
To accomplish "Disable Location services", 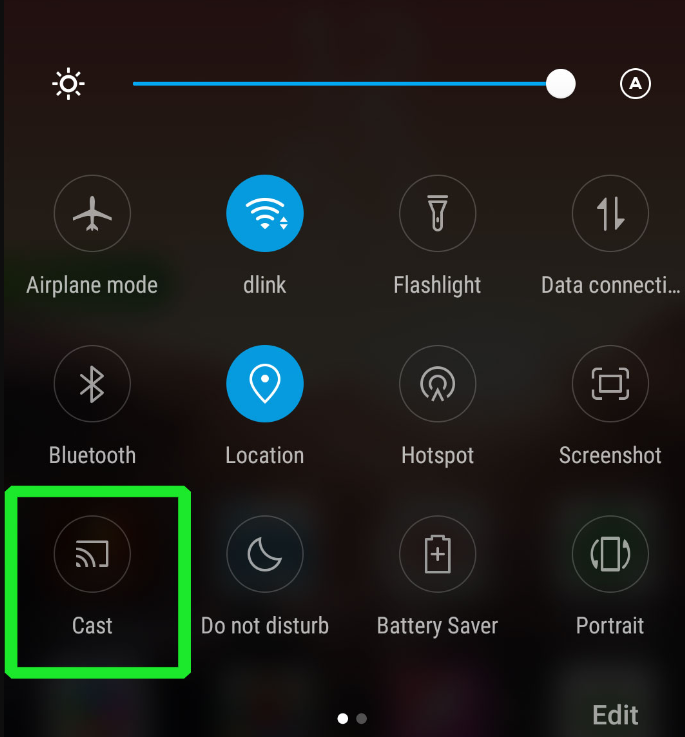I will (264, 384).
